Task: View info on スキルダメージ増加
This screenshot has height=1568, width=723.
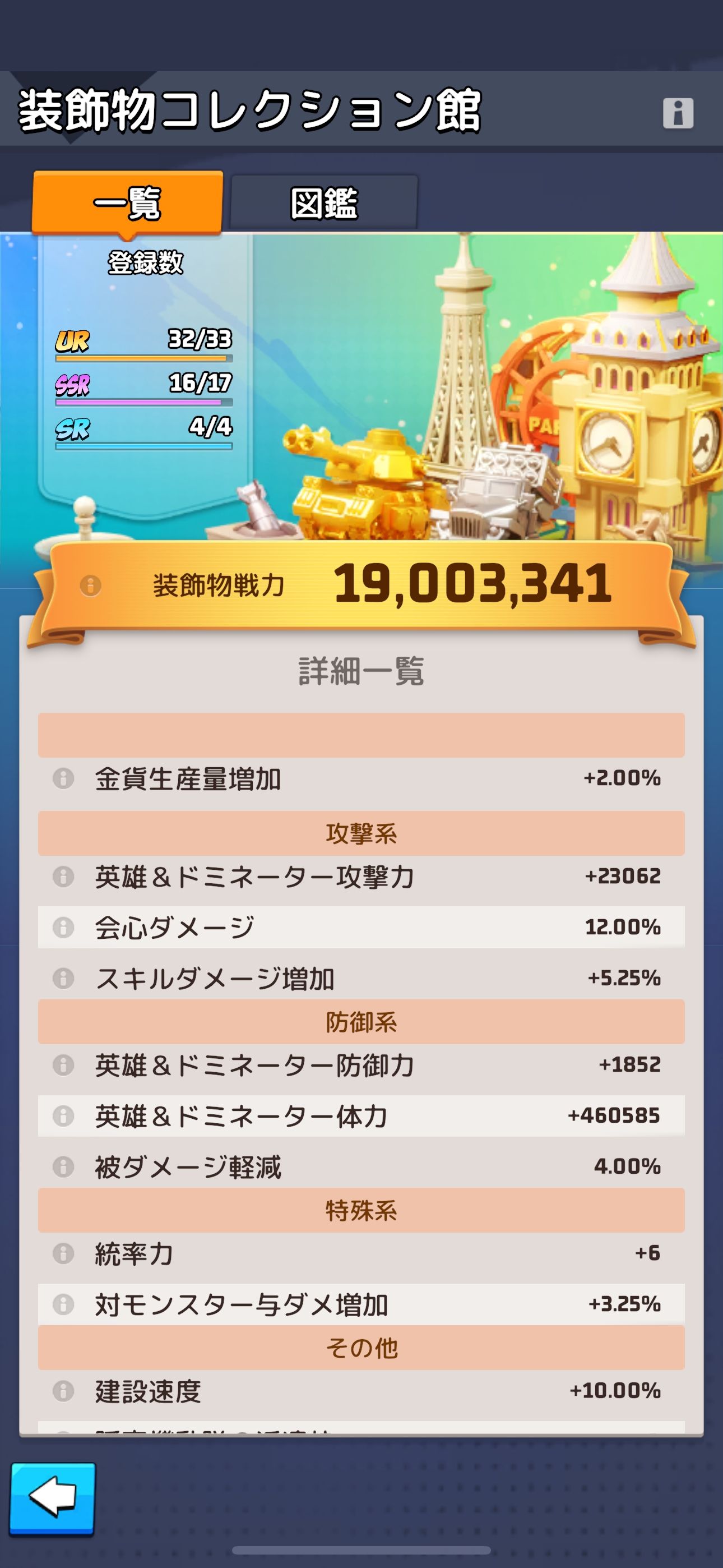Action: (63, 978)
